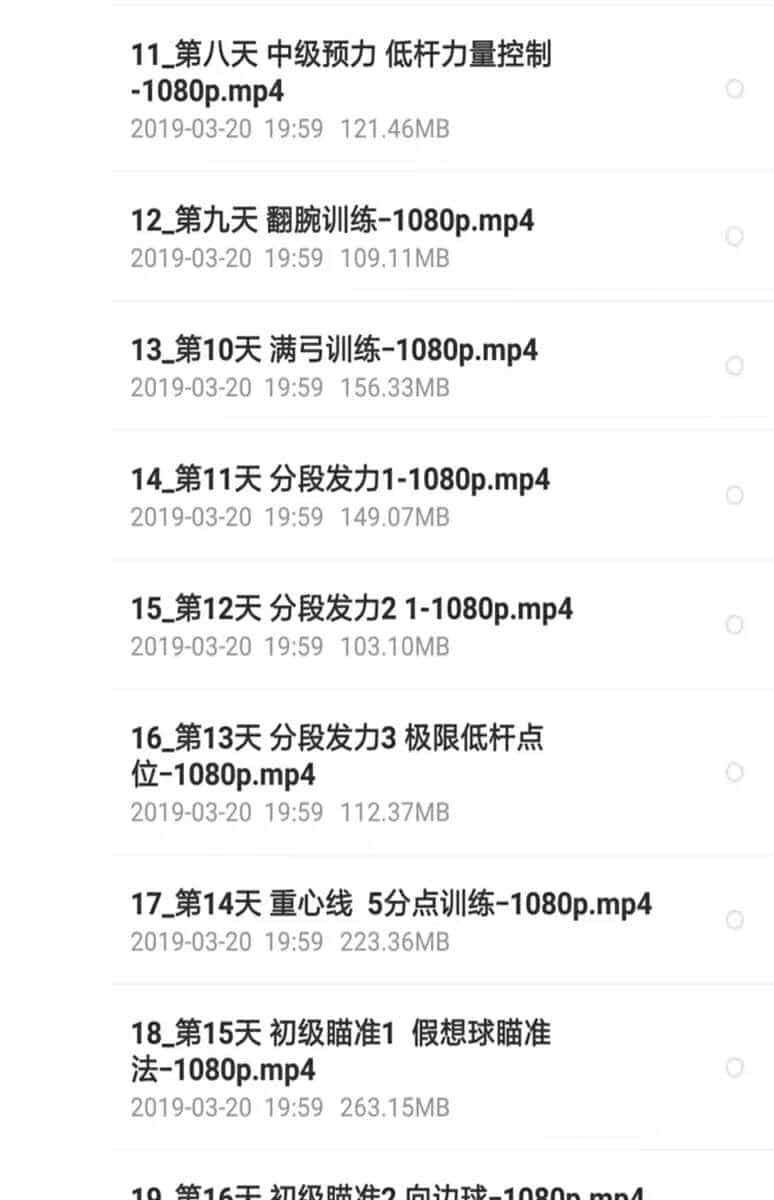Open the 12_第九天 翻腕训练 video file
This screenshot has width=774, height=1200.
click(x=332, y=221)
